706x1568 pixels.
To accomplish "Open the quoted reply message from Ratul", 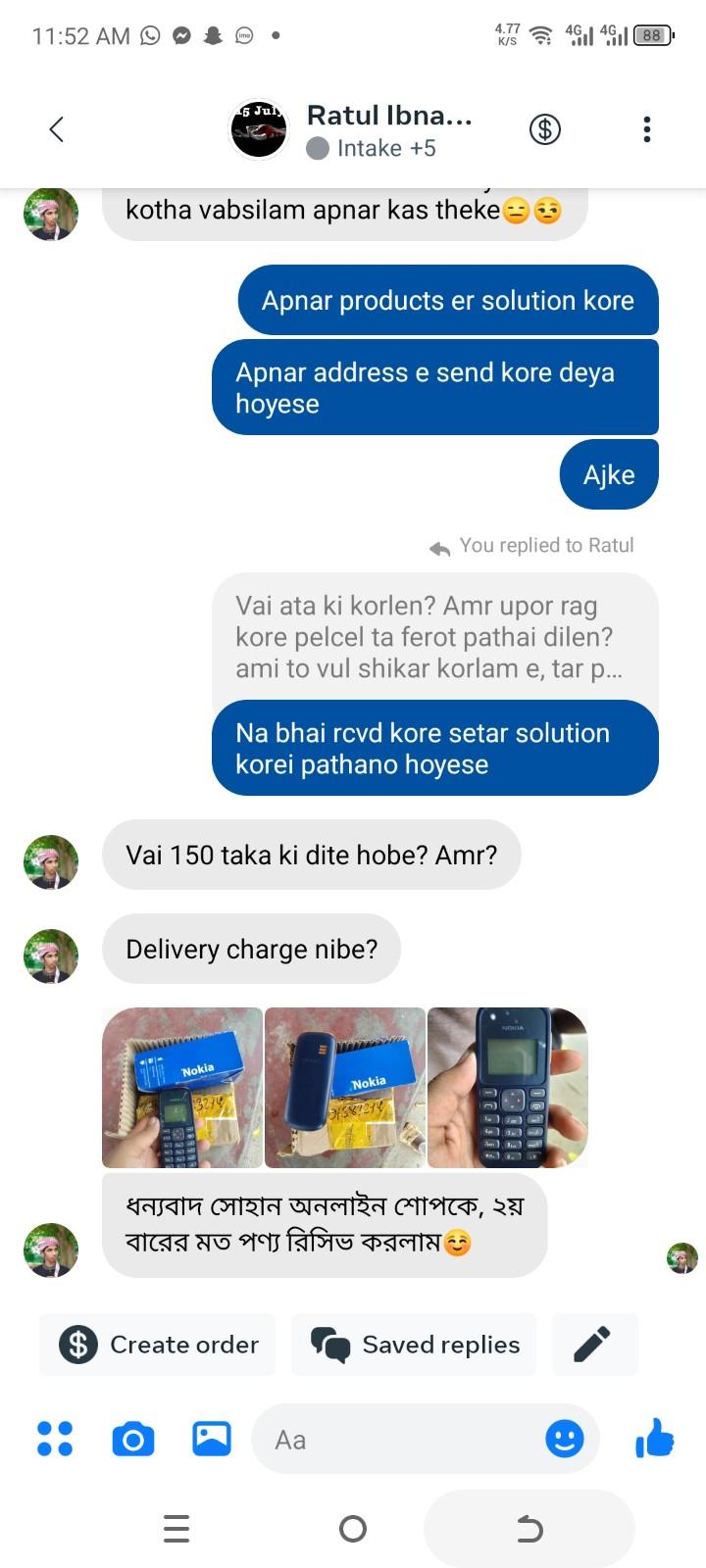I will [x=434, y=637].
